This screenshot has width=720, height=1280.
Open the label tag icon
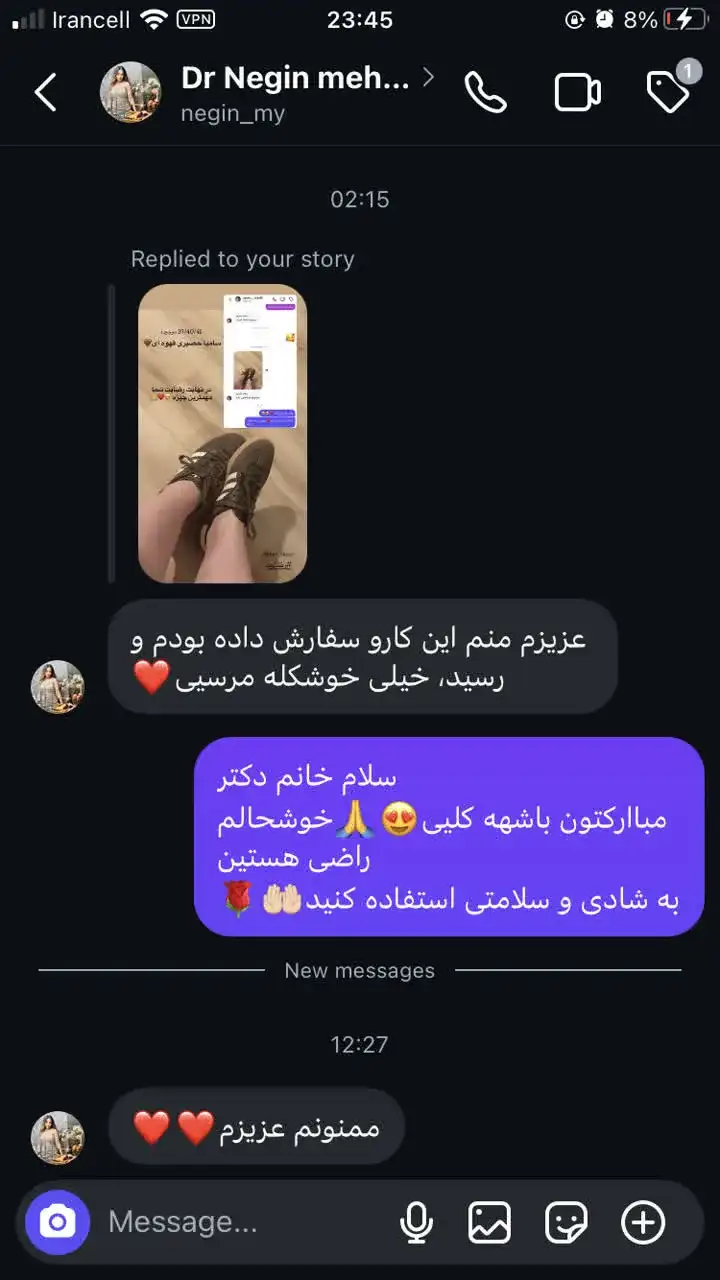667,92
